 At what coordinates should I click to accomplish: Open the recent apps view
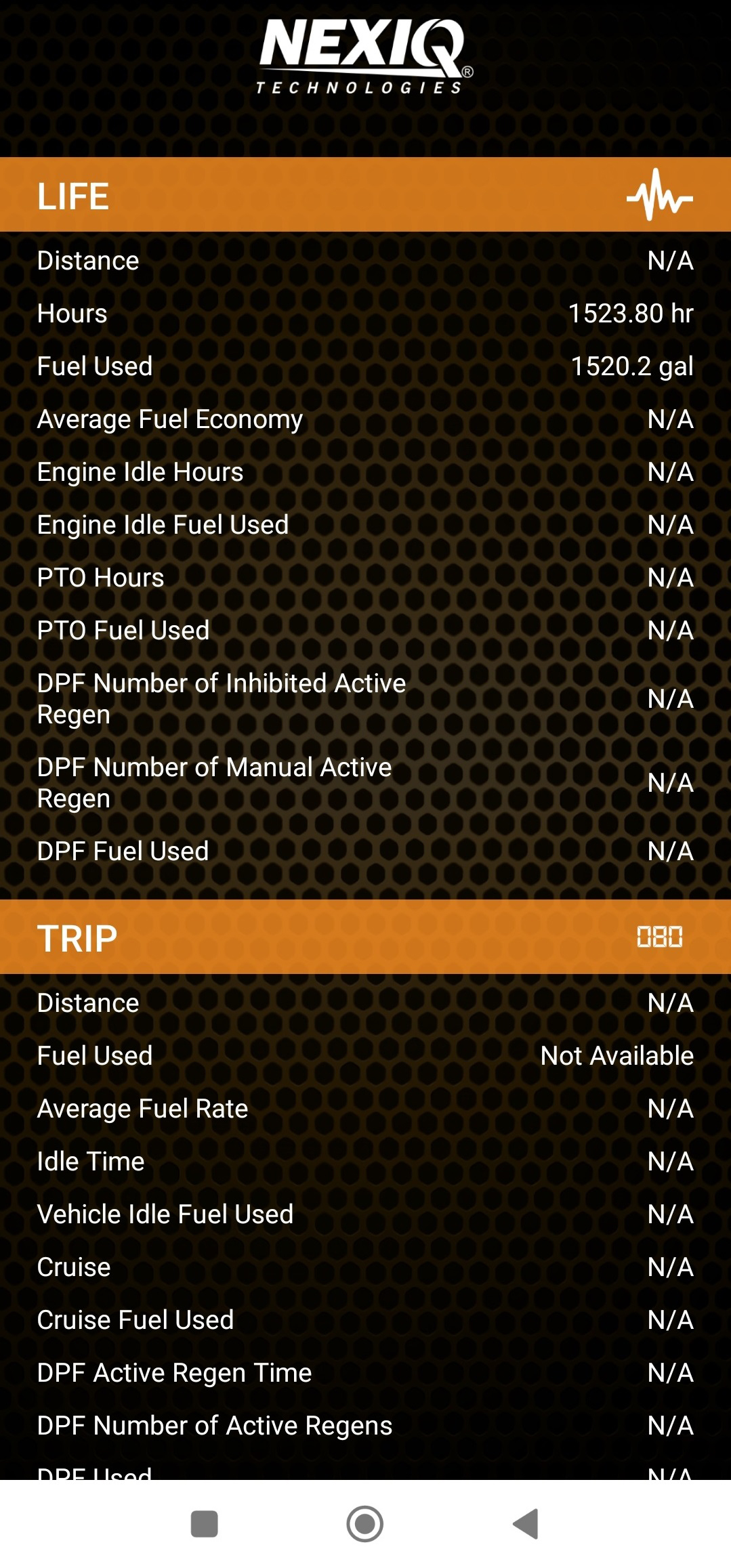(x=205, y=1524)
